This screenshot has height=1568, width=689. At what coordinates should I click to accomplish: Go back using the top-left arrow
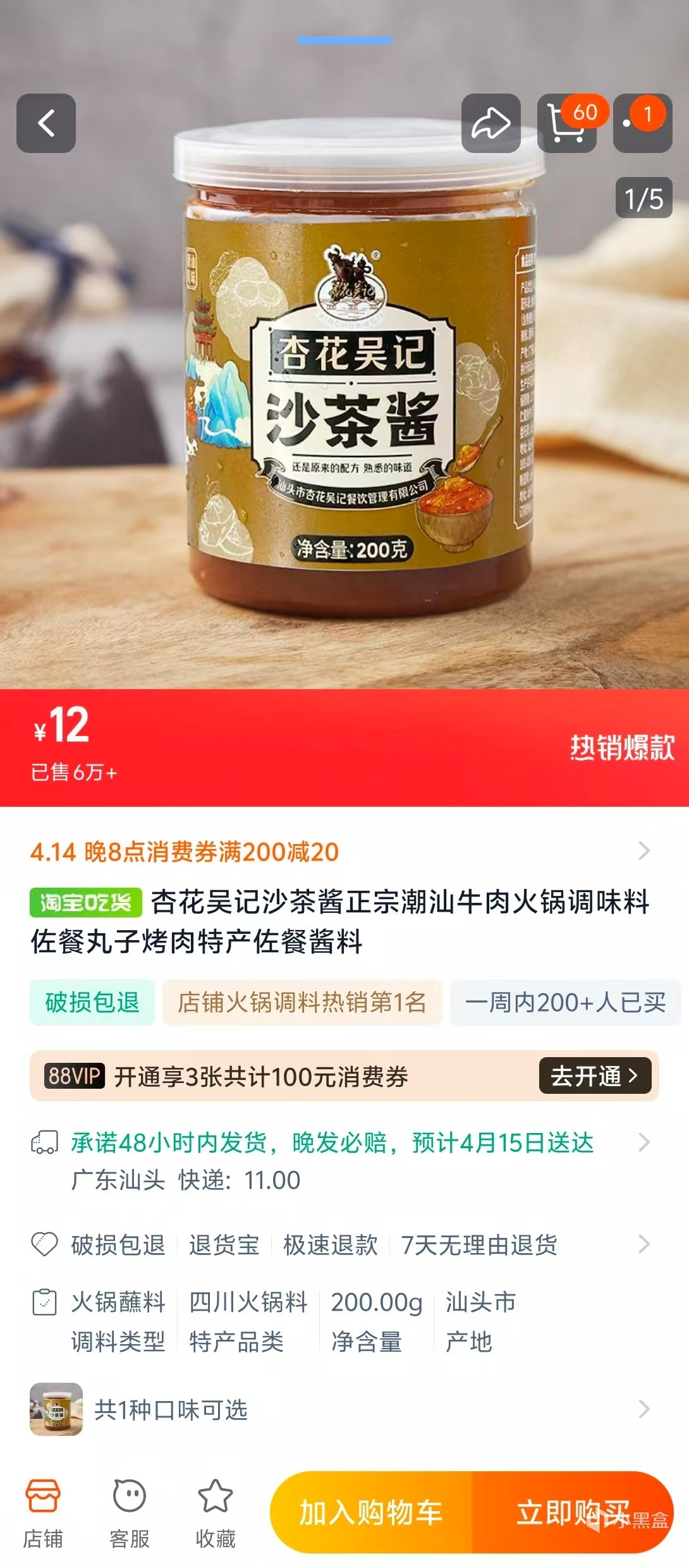(x=46, y=123)
